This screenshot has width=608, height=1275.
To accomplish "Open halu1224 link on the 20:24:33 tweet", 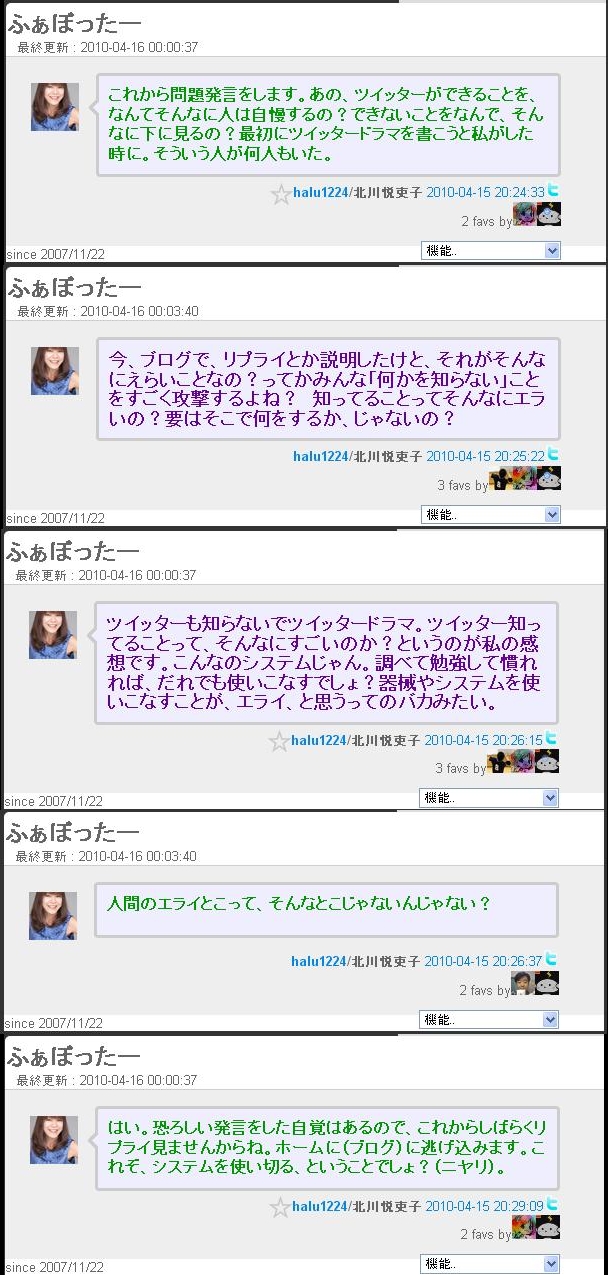I will [320, 192].
